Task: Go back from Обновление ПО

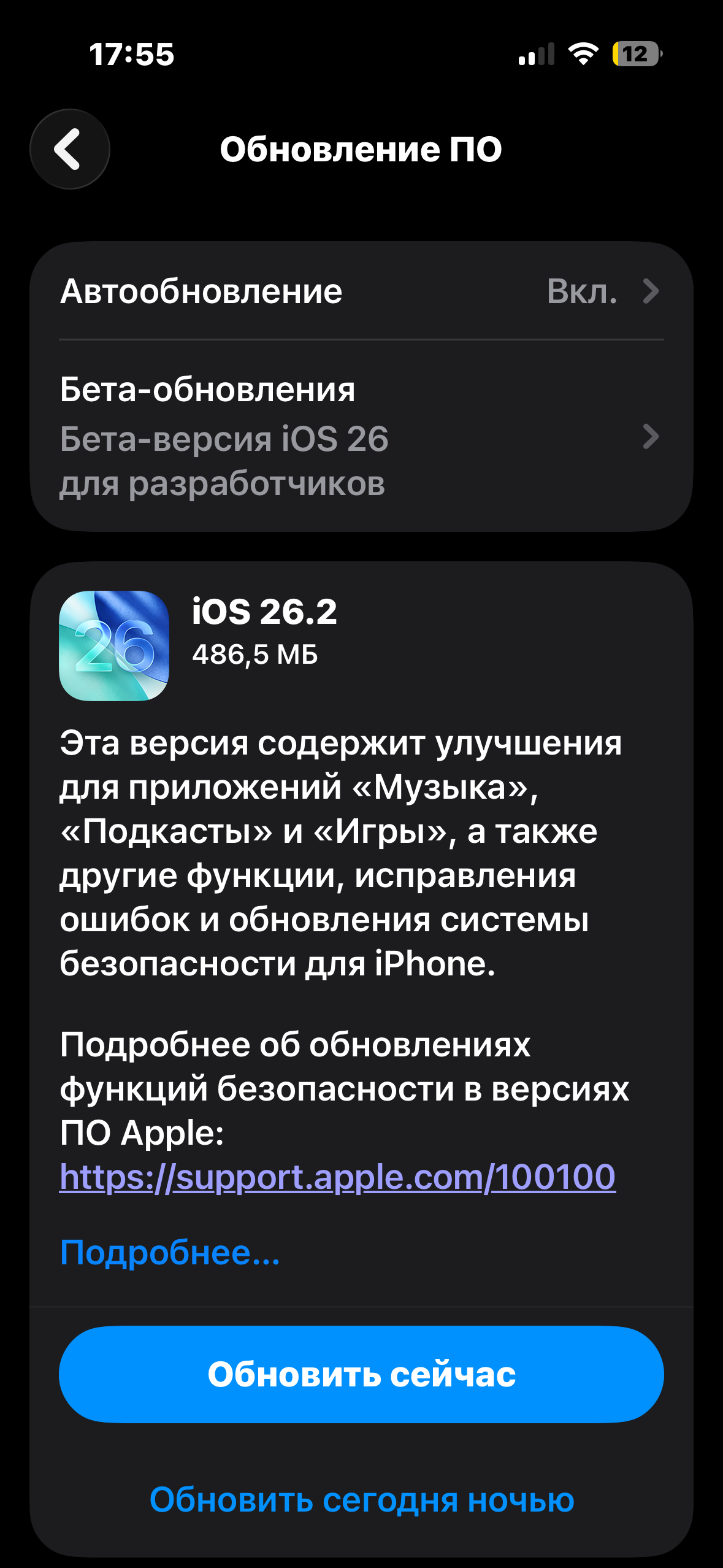Action: point(69,149)
